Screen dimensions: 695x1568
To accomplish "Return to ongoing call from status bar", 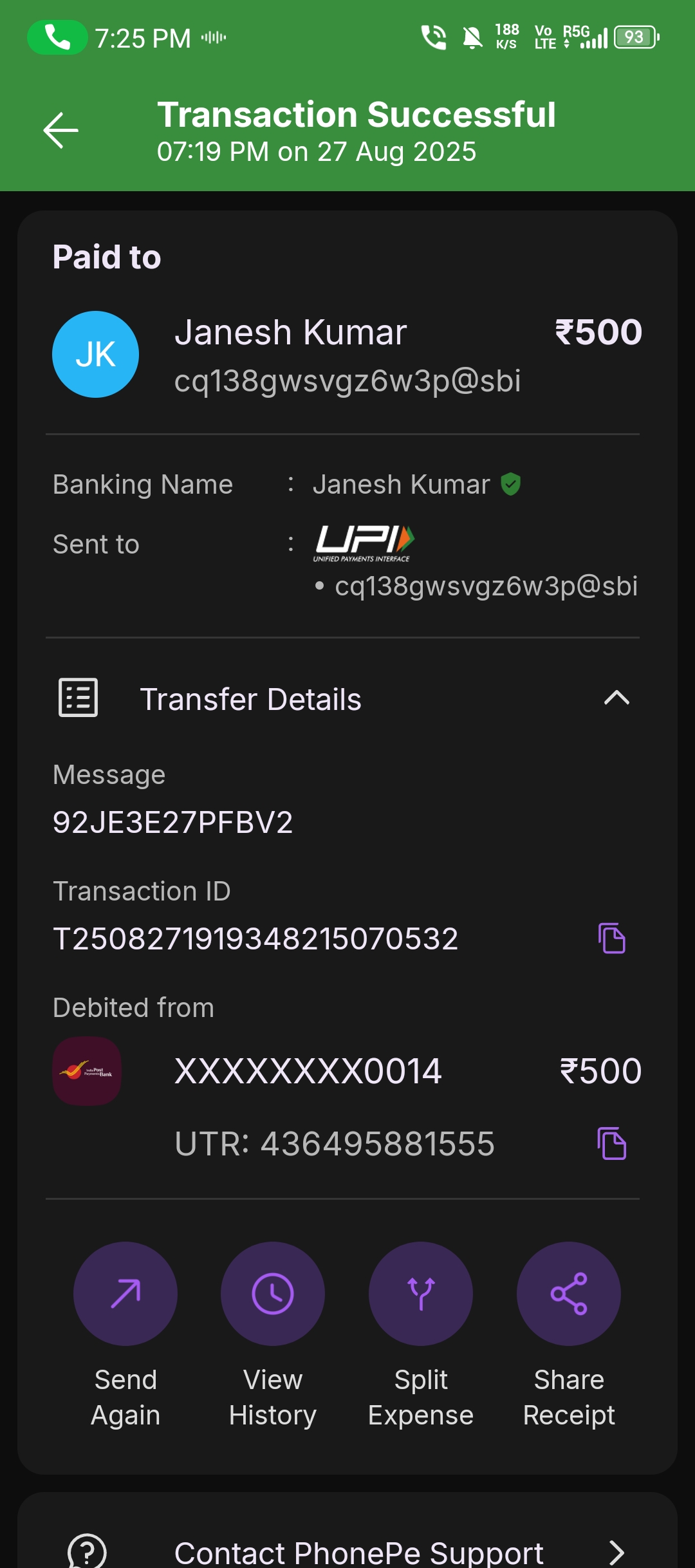I will [57, 38].
